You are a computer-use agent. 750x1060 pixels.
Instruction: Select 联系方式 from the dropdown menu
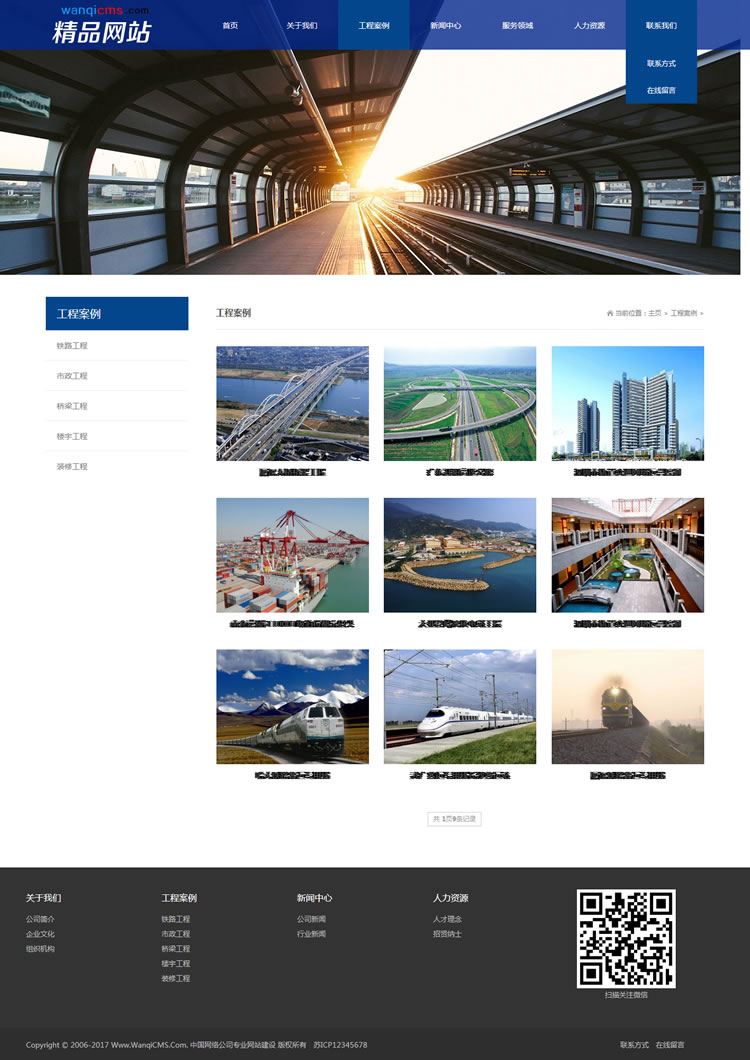661,63
